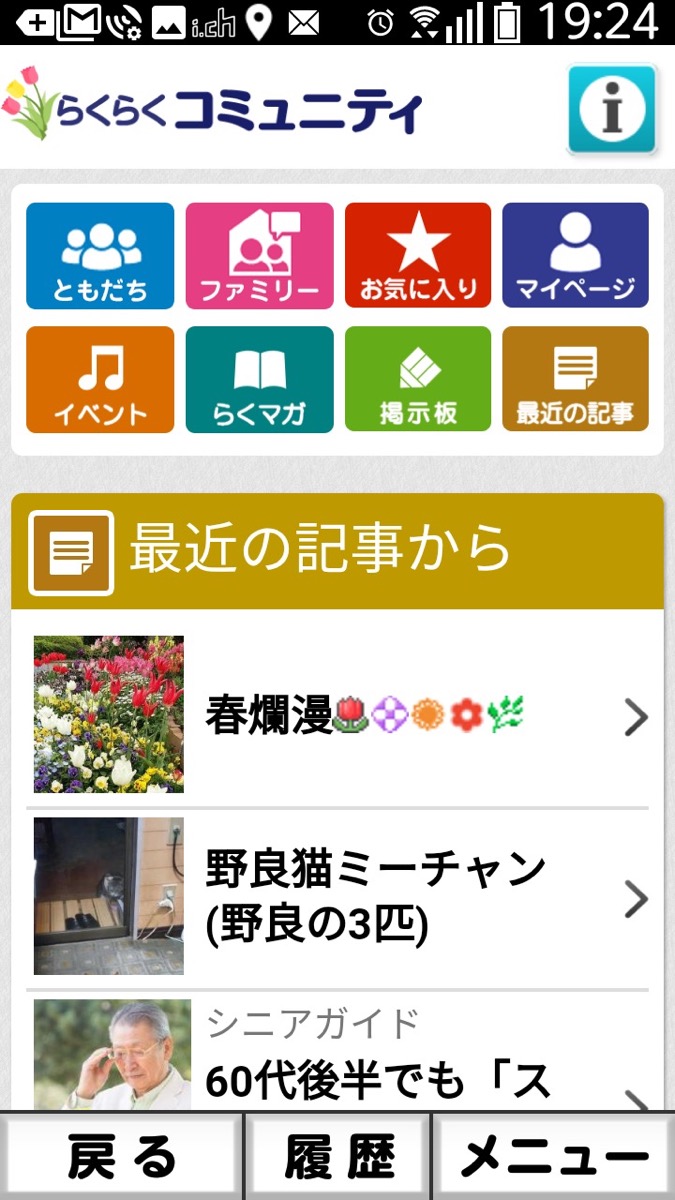This screenshot has width=675, height=1200.
Task: Open 履歴 history
Action: (338, 1157)
